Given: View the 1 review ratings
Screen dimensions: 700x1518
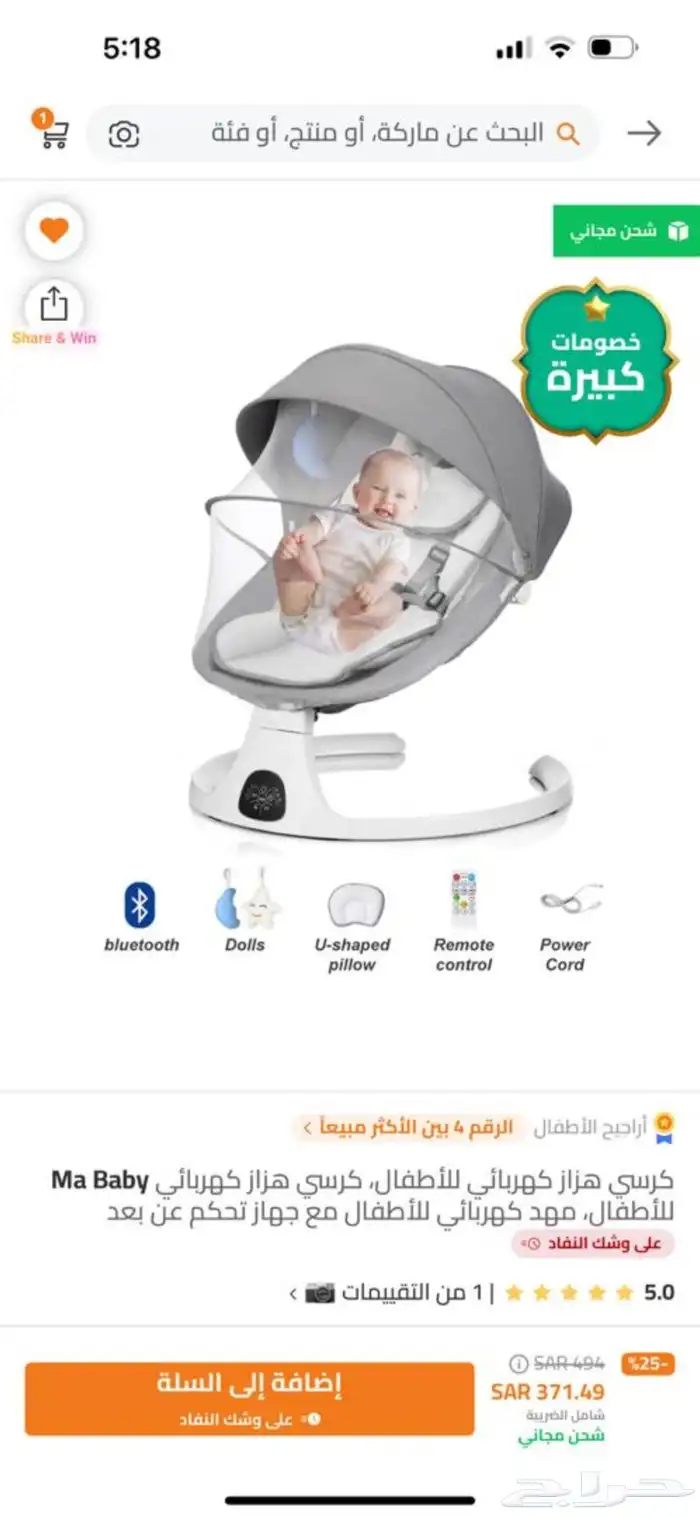Looking at the screenshot, I should coord(400,1292).
